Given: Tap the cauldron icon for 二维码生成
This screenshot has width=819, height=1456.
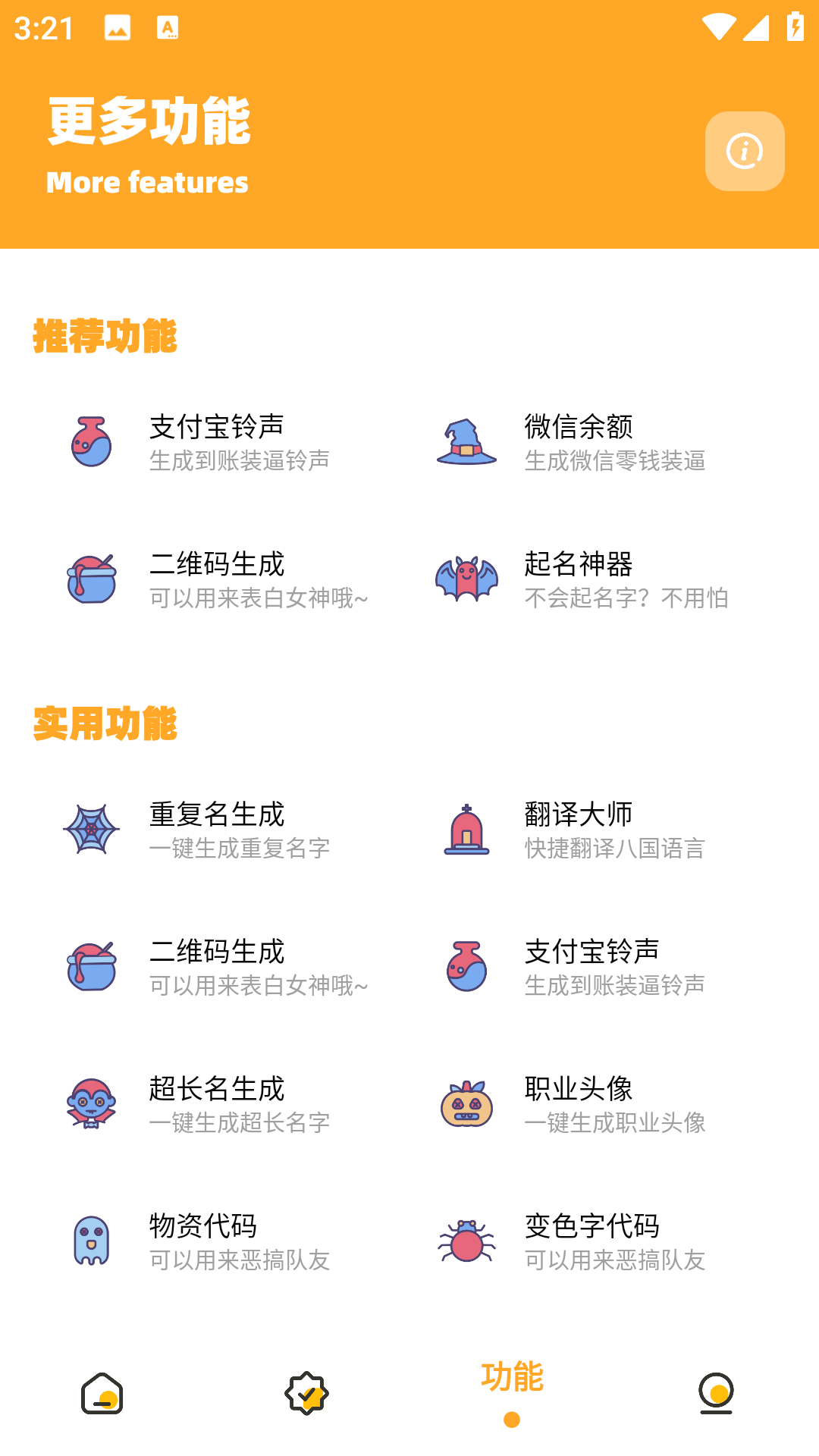Looking at the screenshot, I should [90, 580].
